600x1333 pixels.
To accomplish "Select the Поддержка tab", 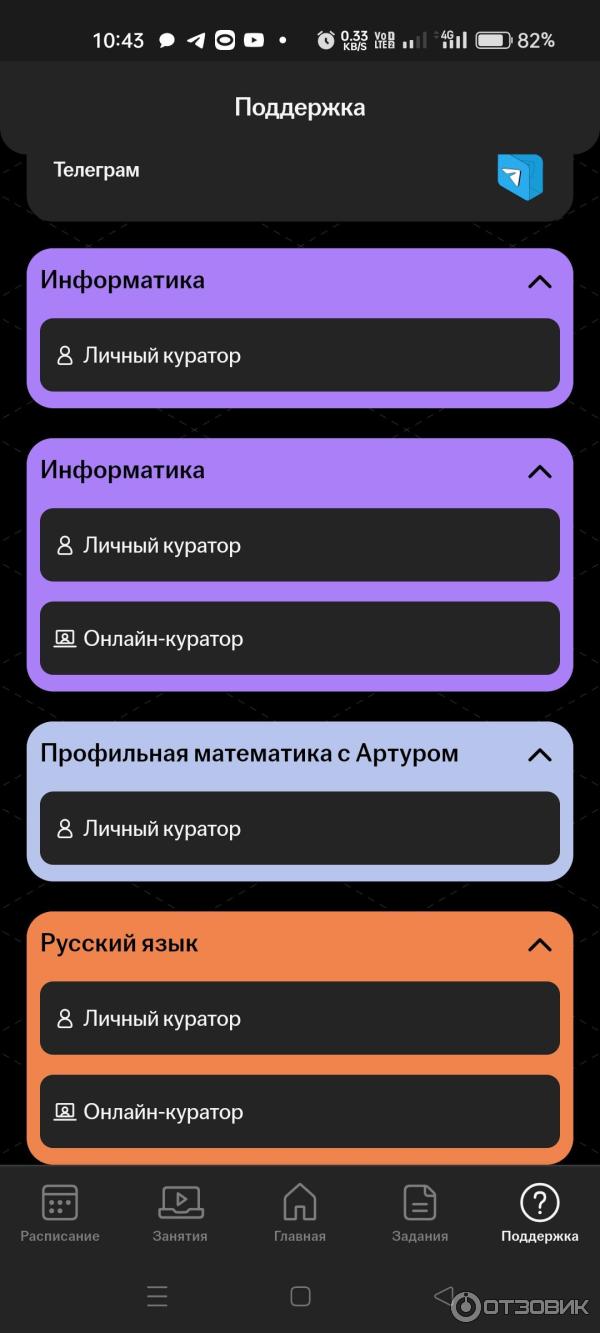I will 540,1212.
